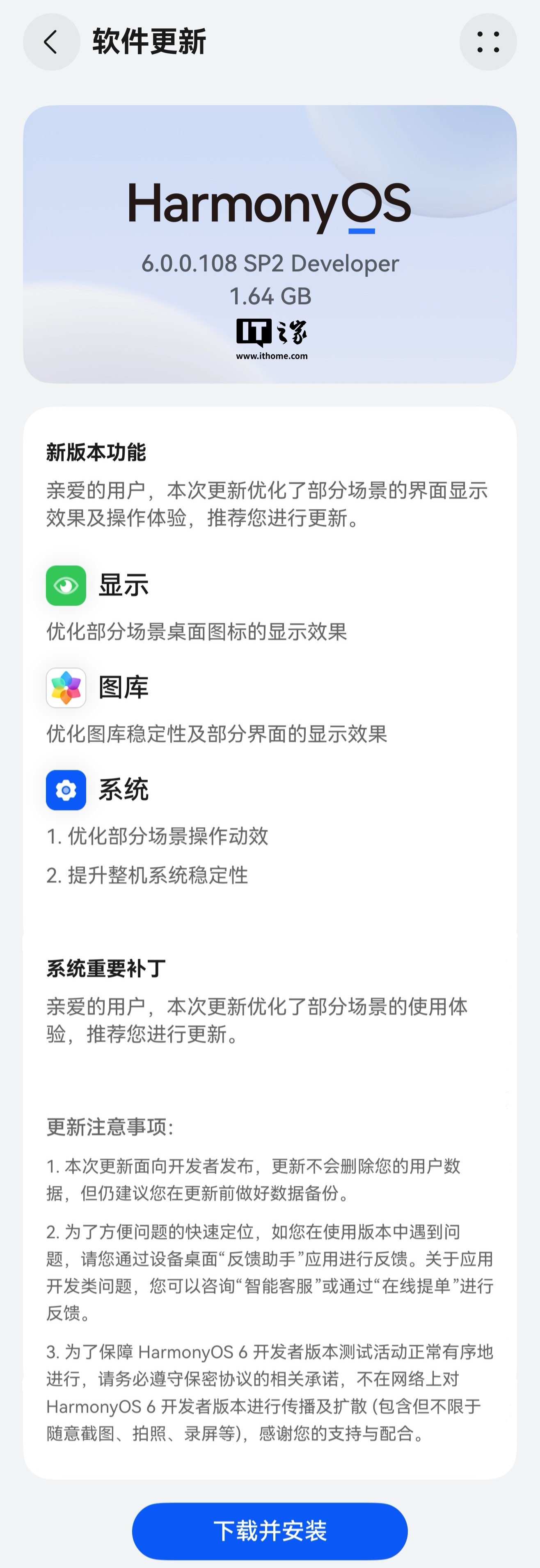Select the green Display (显示) eye icon

pyautogui.click(x=66, y=585)
